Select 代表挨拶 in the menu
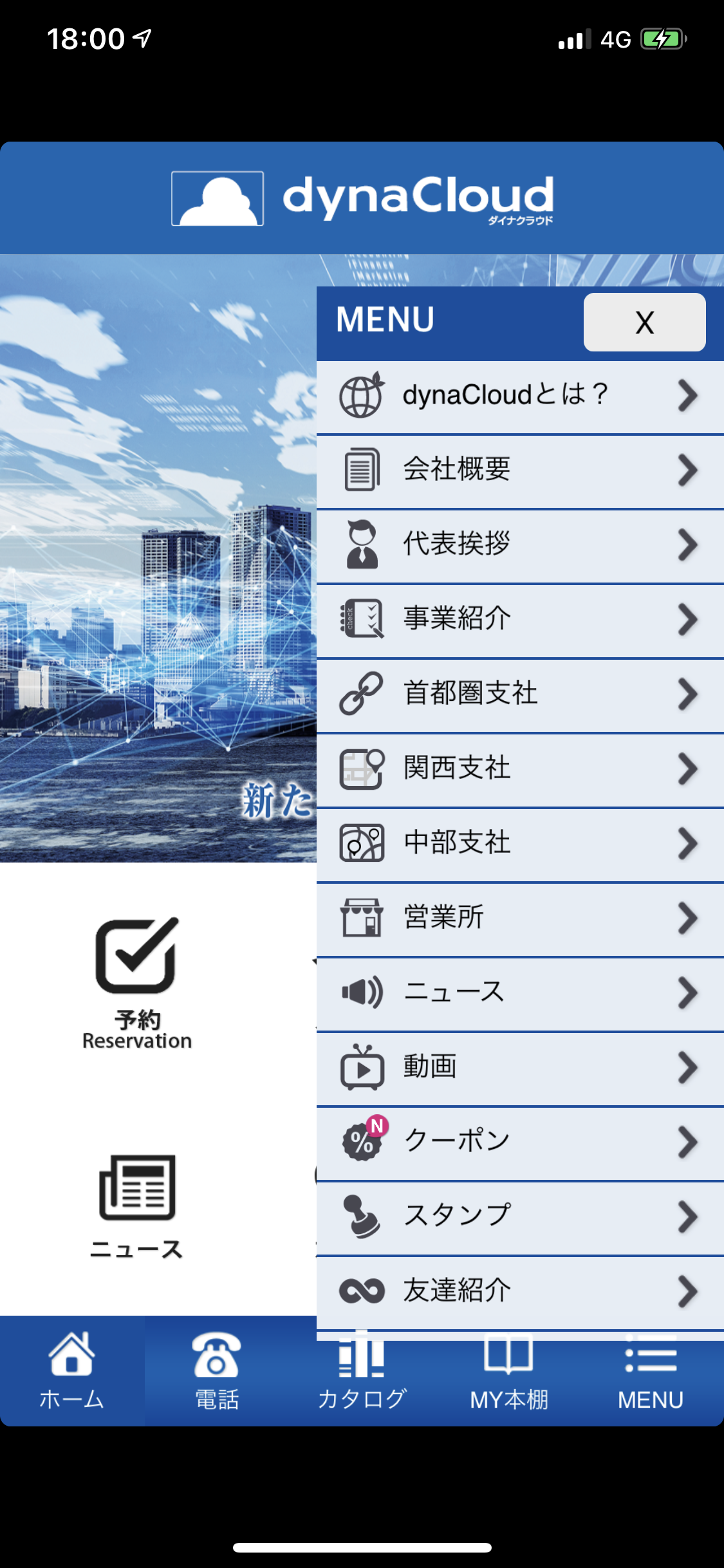Image resolution: width=724 pixels, height=1568 pixels. pos(520,546)
